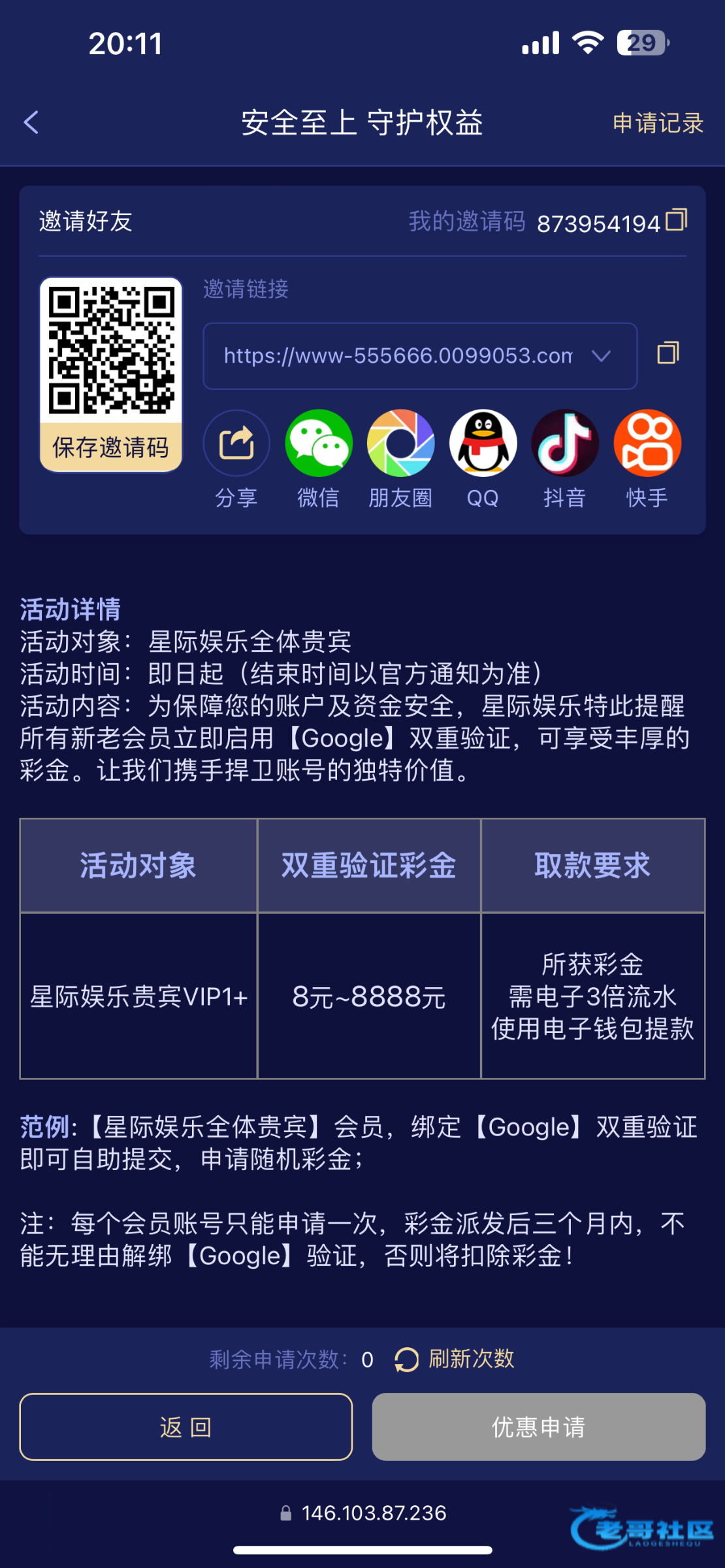725x1568 pixels.
Task: Tap the 返回 button
Action: tap(186, 1427)
